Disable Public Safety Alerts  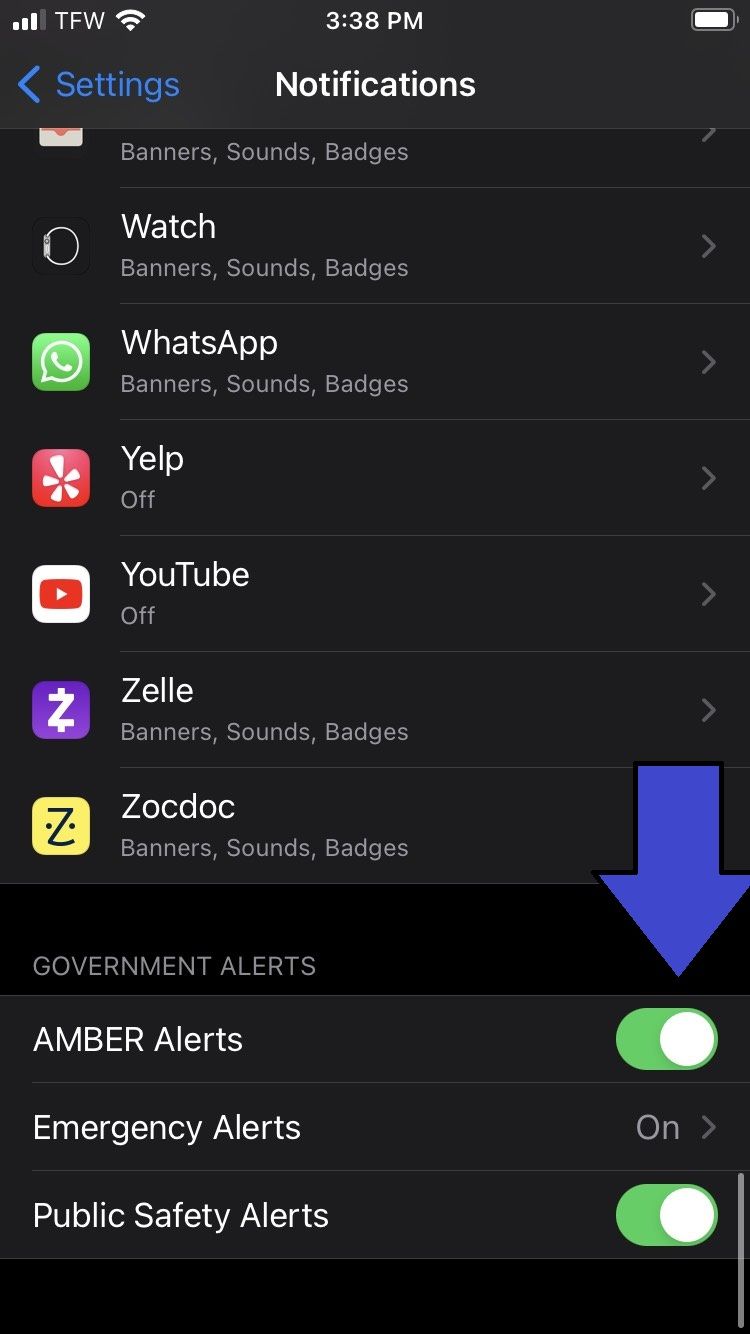[x=666, y=1215]
